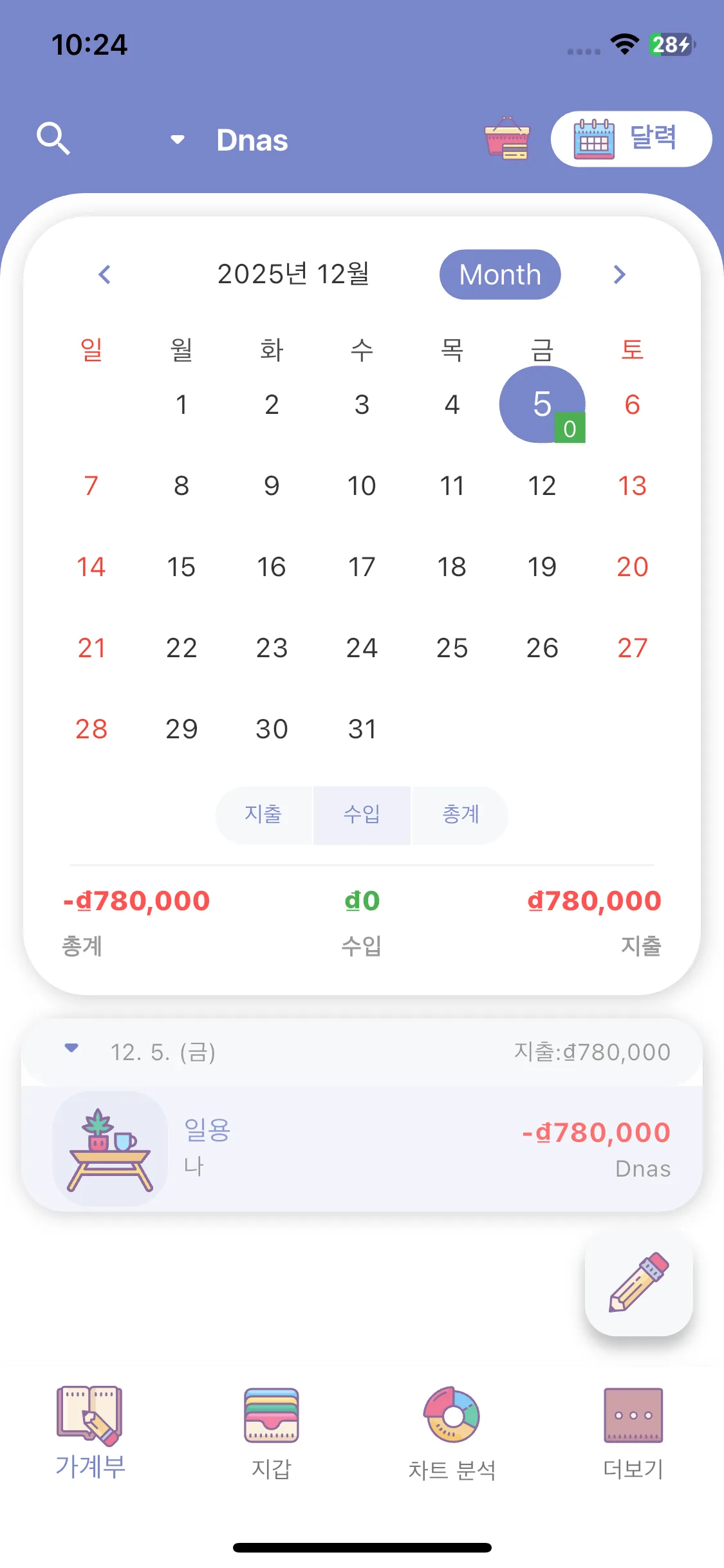Select December 25 on the calendar
The height and width of the screenshot is (1568, 724).
452,648
